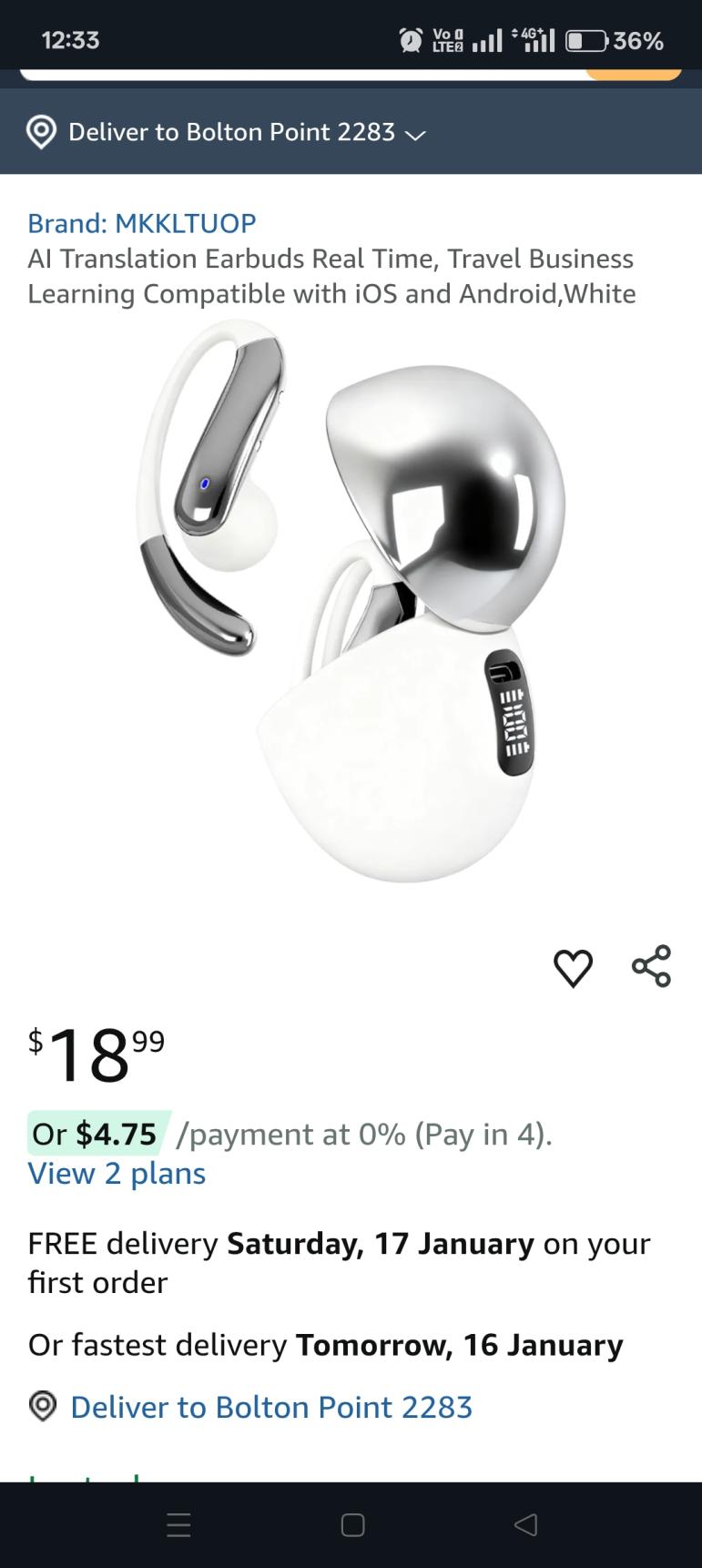Image resolution: width=702 pixels, height=1568 pixels.
Task: Share this earbuds product
Action: point(651,966)
